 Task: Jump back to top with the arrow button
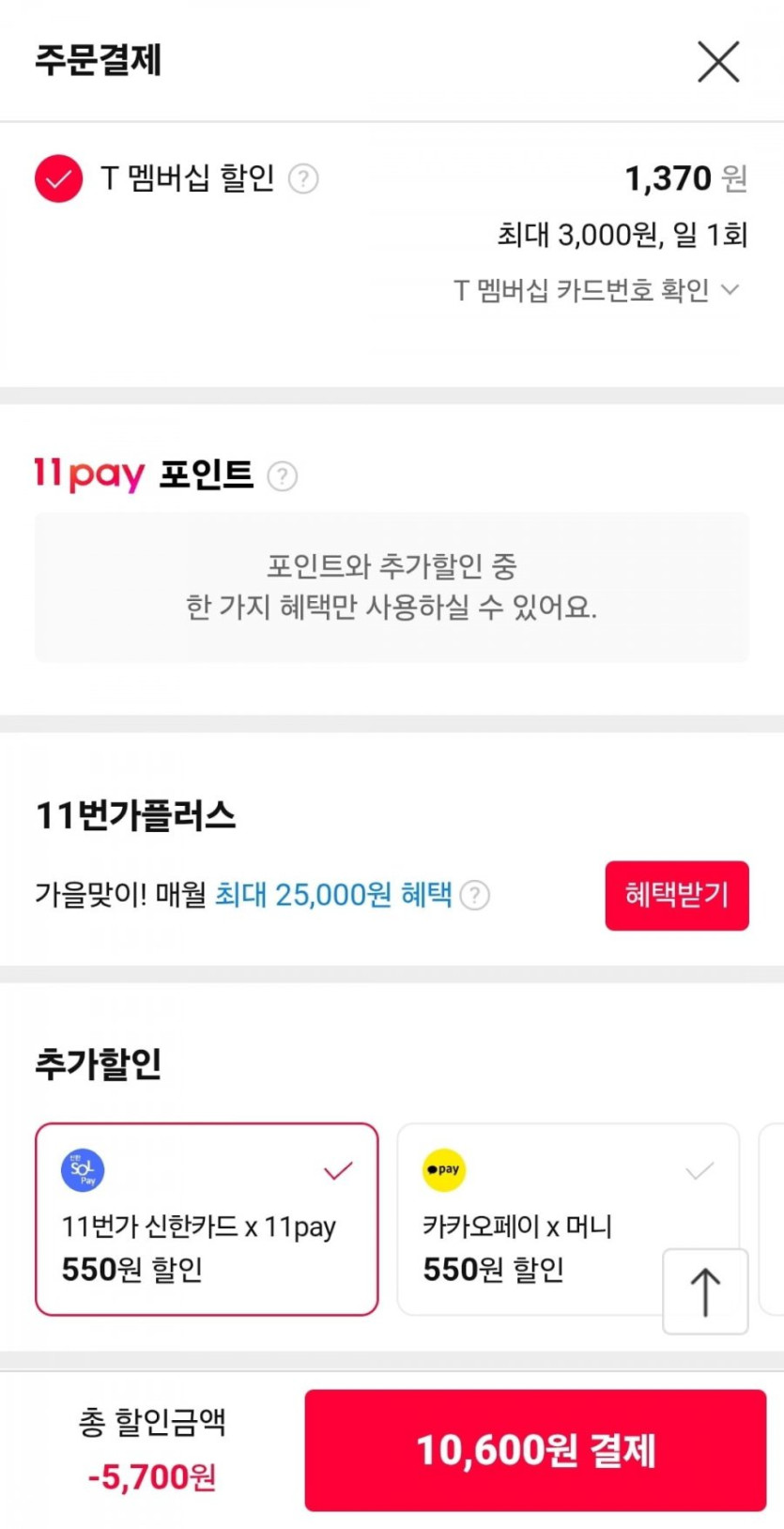(705, 1290)
